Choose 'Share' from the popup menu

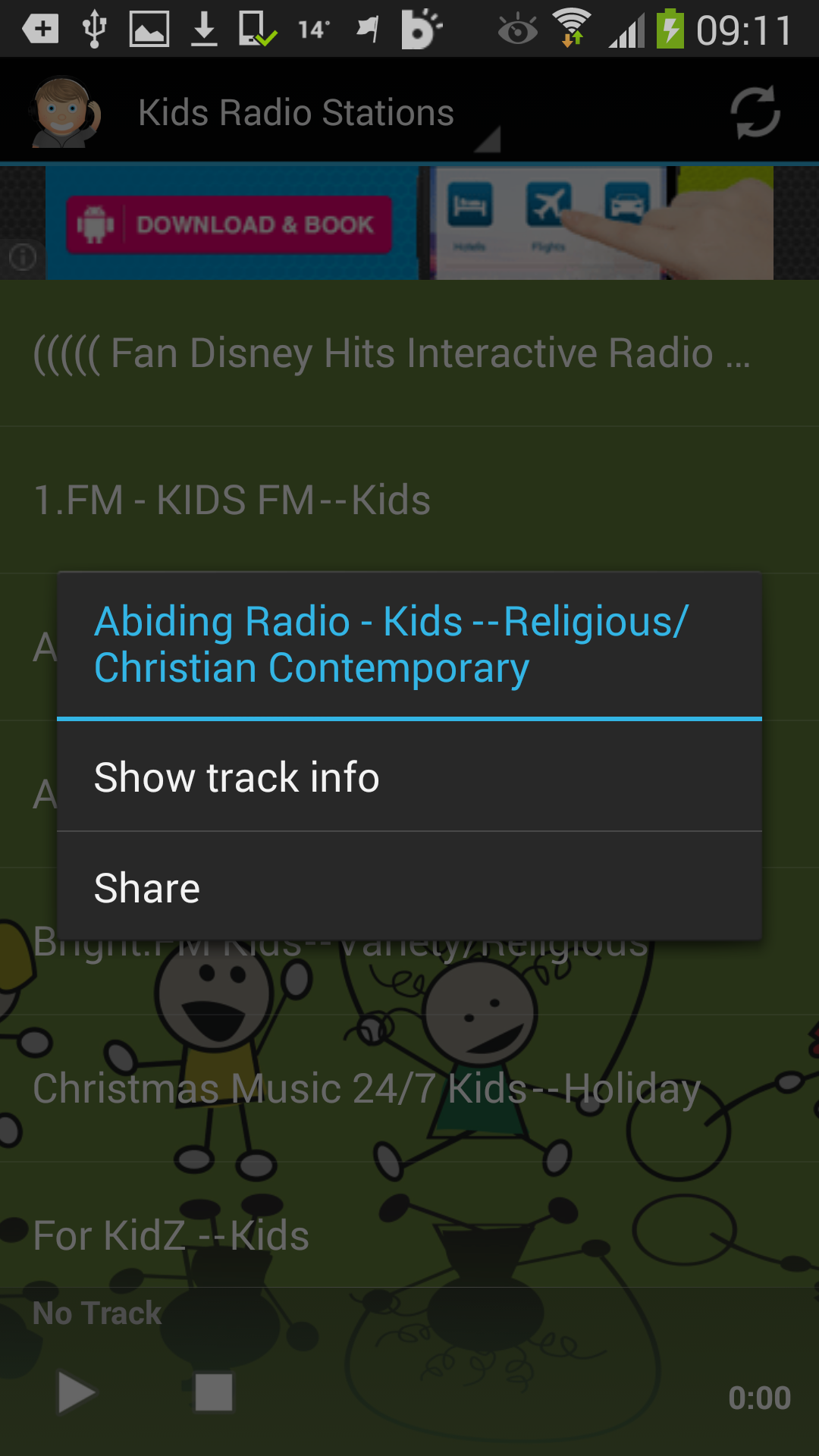[x=146, y=886]
